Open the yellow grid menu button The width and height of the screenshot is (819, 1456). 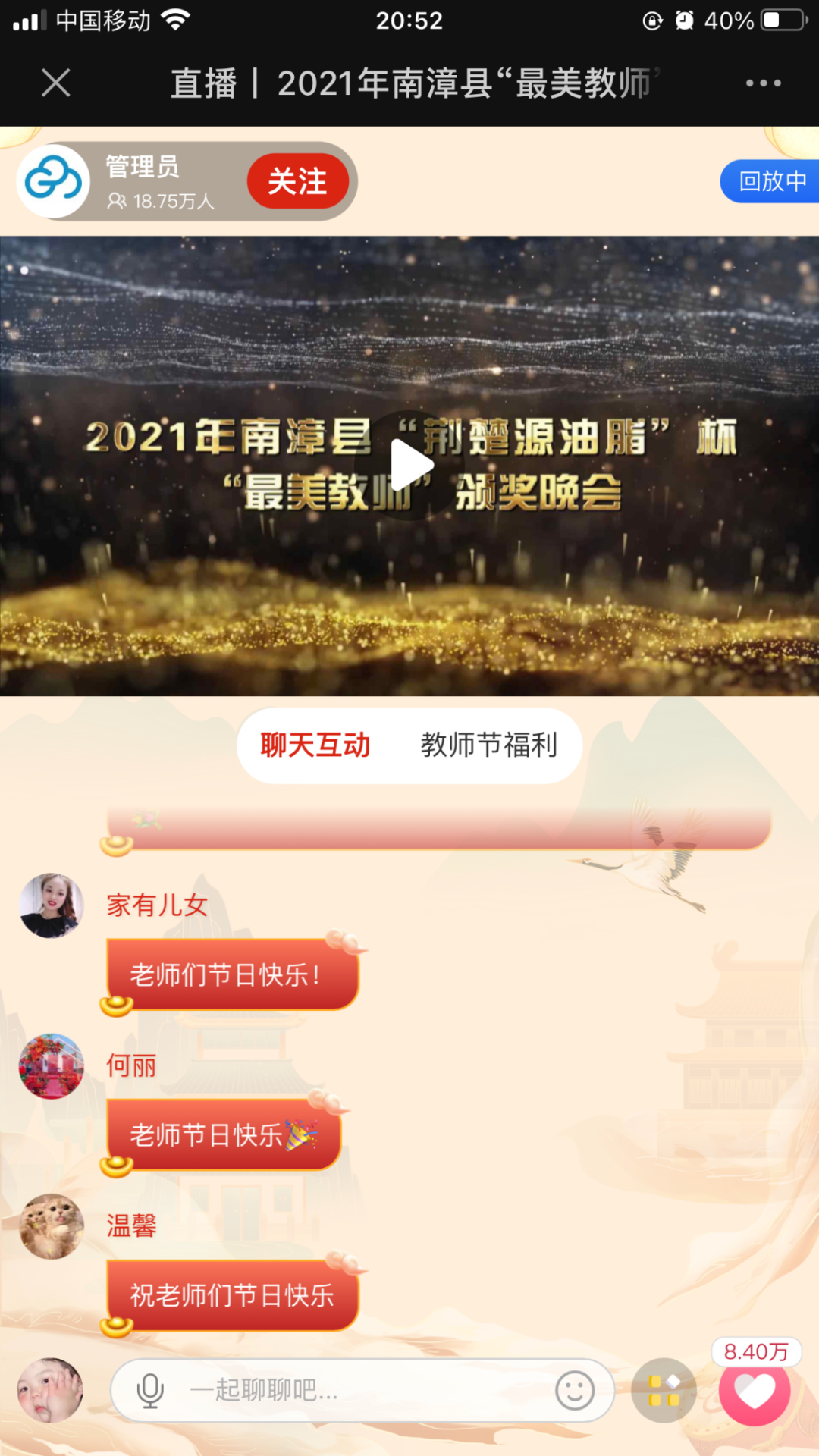point(664,1390)
